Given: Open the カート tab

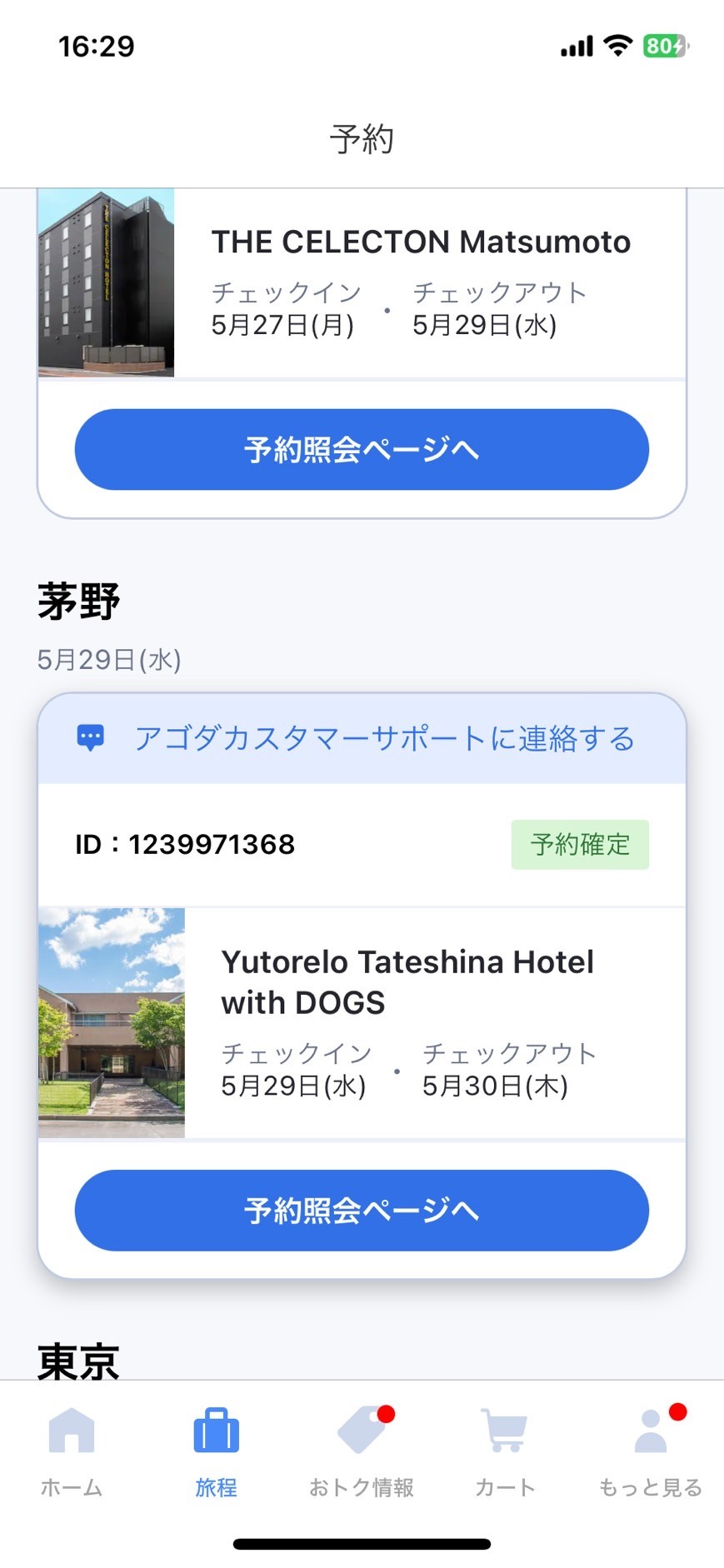Looking at the screenshot, I should 505,1451.
